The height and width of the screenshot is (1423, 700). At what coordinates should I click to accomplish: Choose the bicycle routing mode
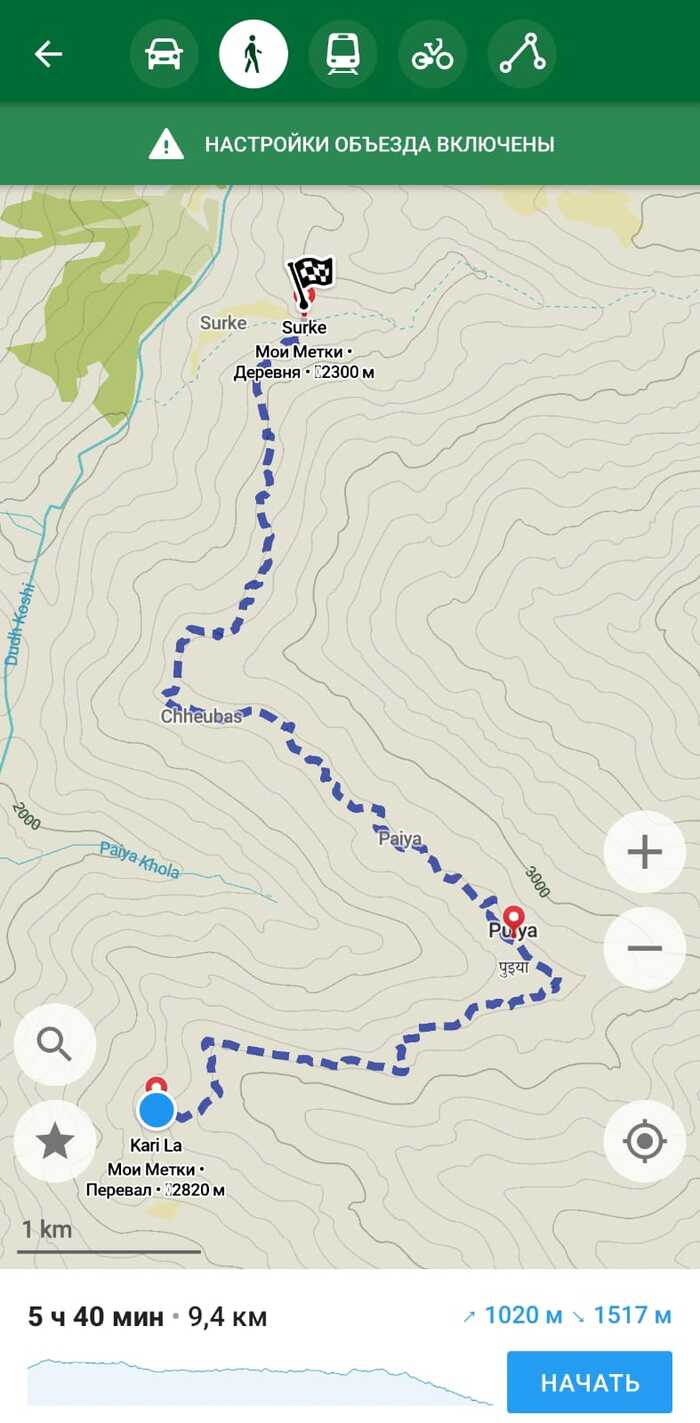tap(432, 54)
